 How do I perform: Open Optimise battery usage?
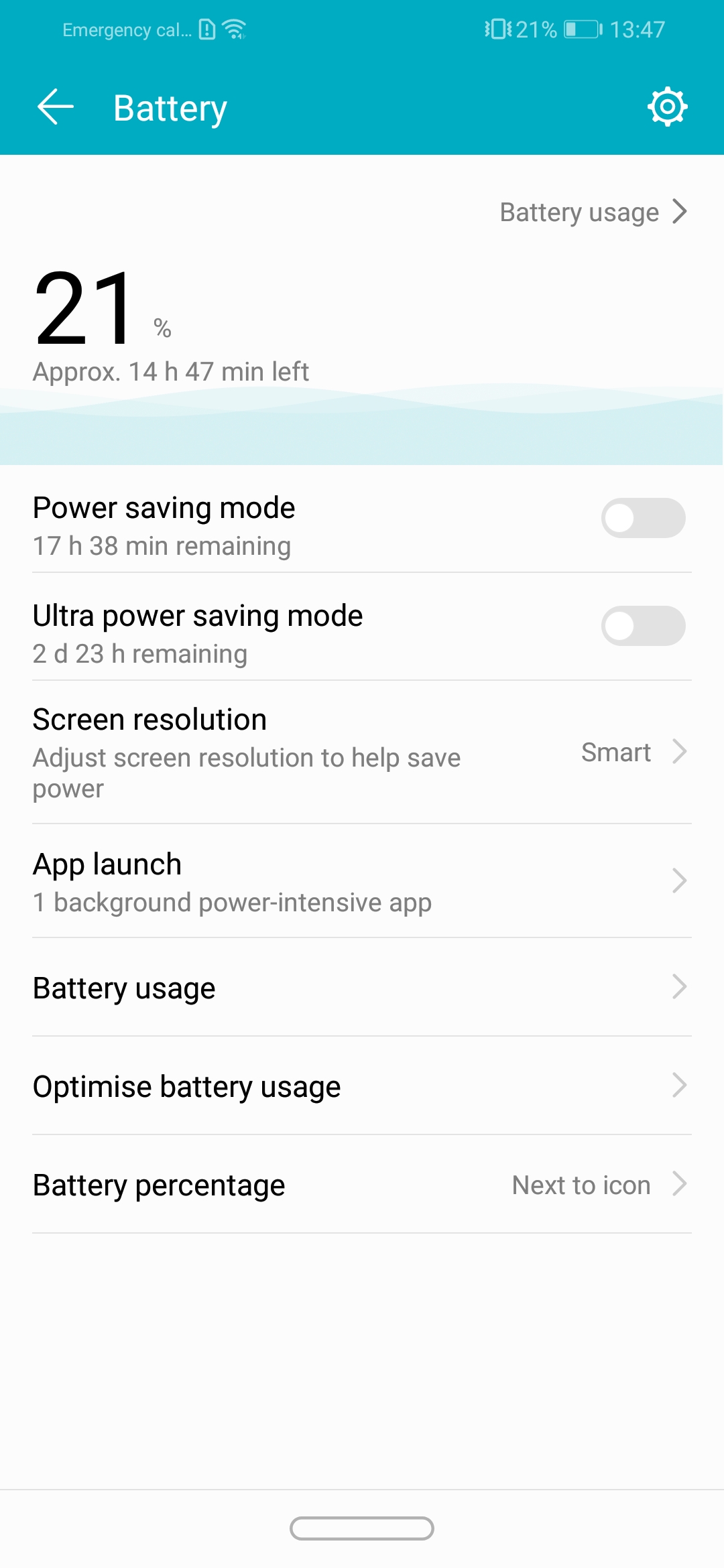[x=362, y=1086]
